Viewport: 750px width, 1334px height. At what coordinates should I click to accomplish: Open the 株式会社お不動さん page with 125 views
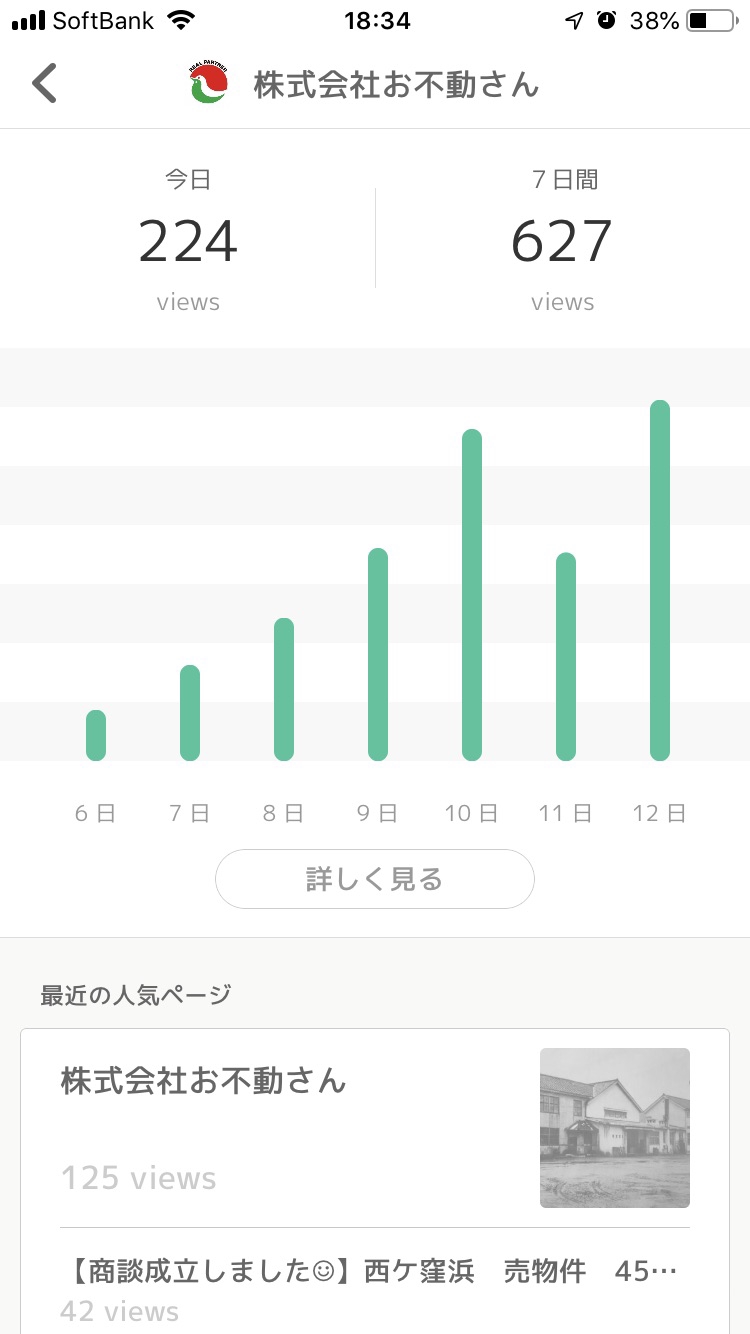(x=374, y=1128)
